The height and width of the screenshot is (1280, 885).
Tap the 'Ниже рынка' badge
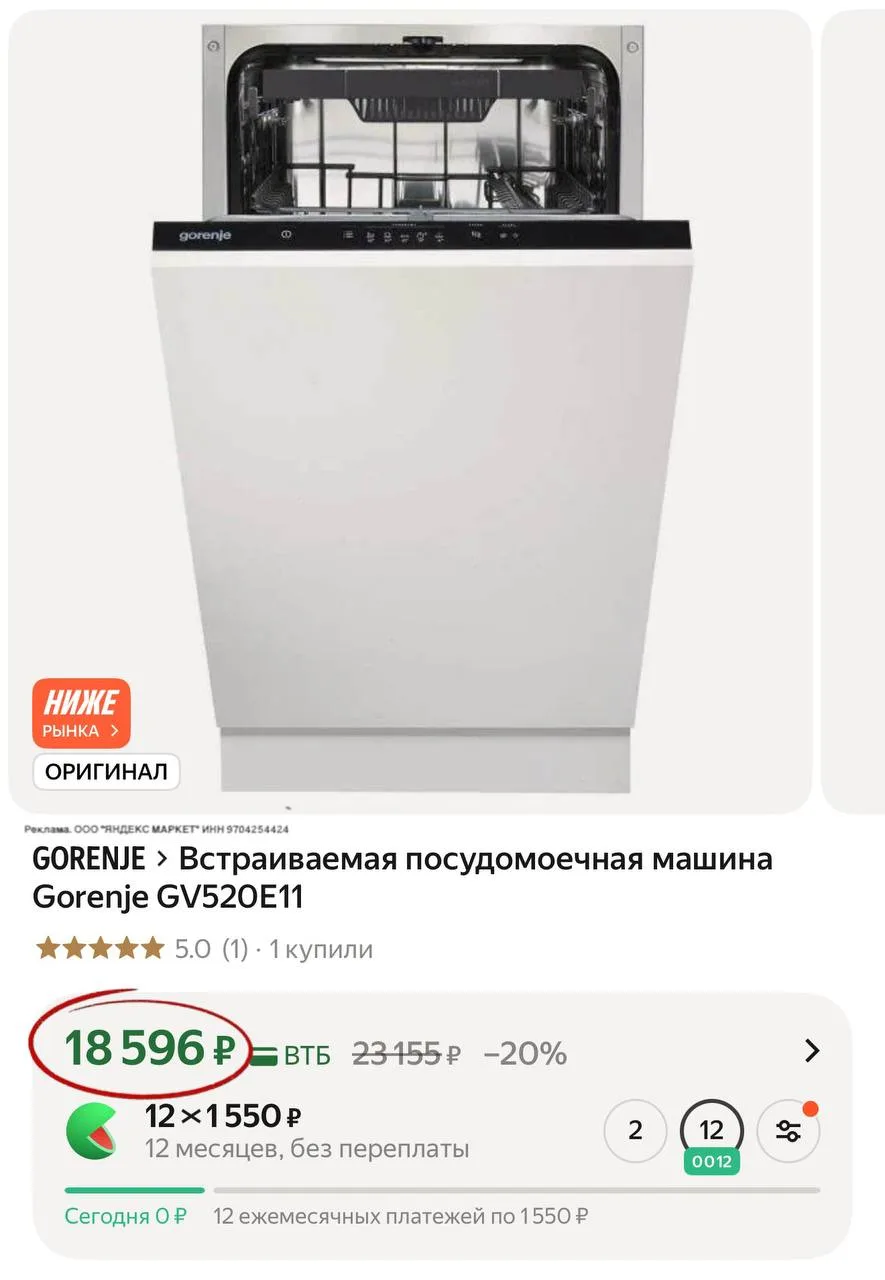(81, 713)
